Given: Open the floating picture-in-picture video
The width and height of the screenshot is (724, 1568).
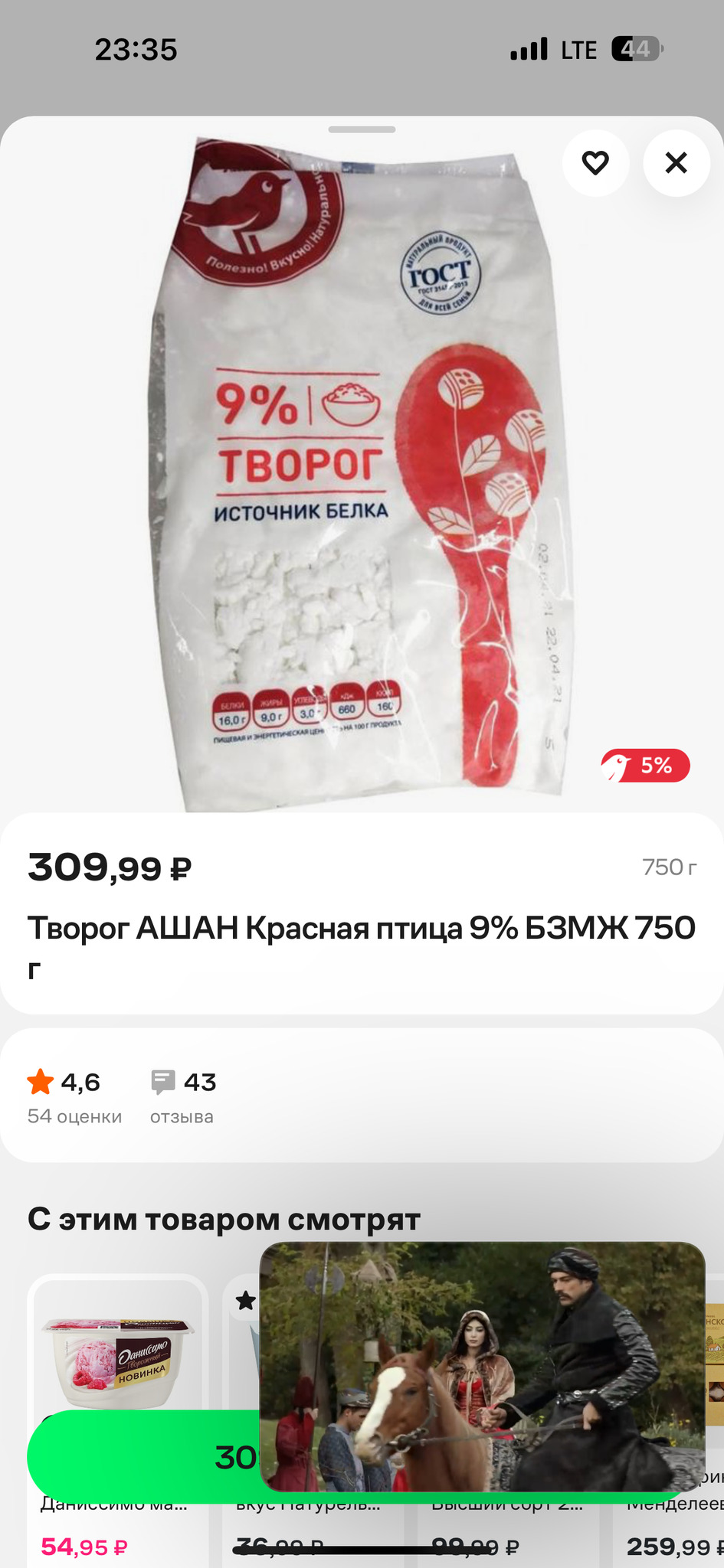Looking at the screenshot, I should [482, 1365].
